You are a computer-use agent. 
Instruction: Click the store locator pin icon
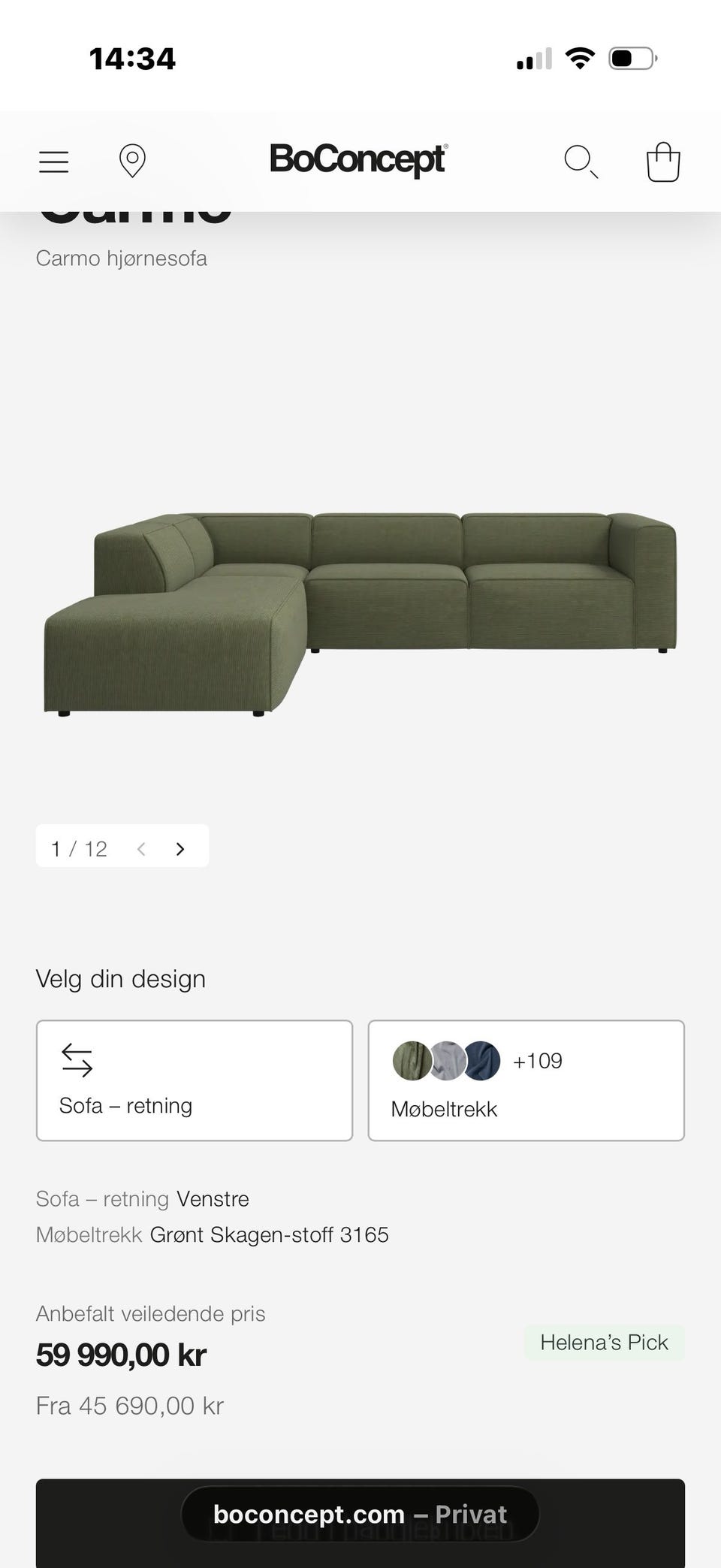tap(132, 160)
